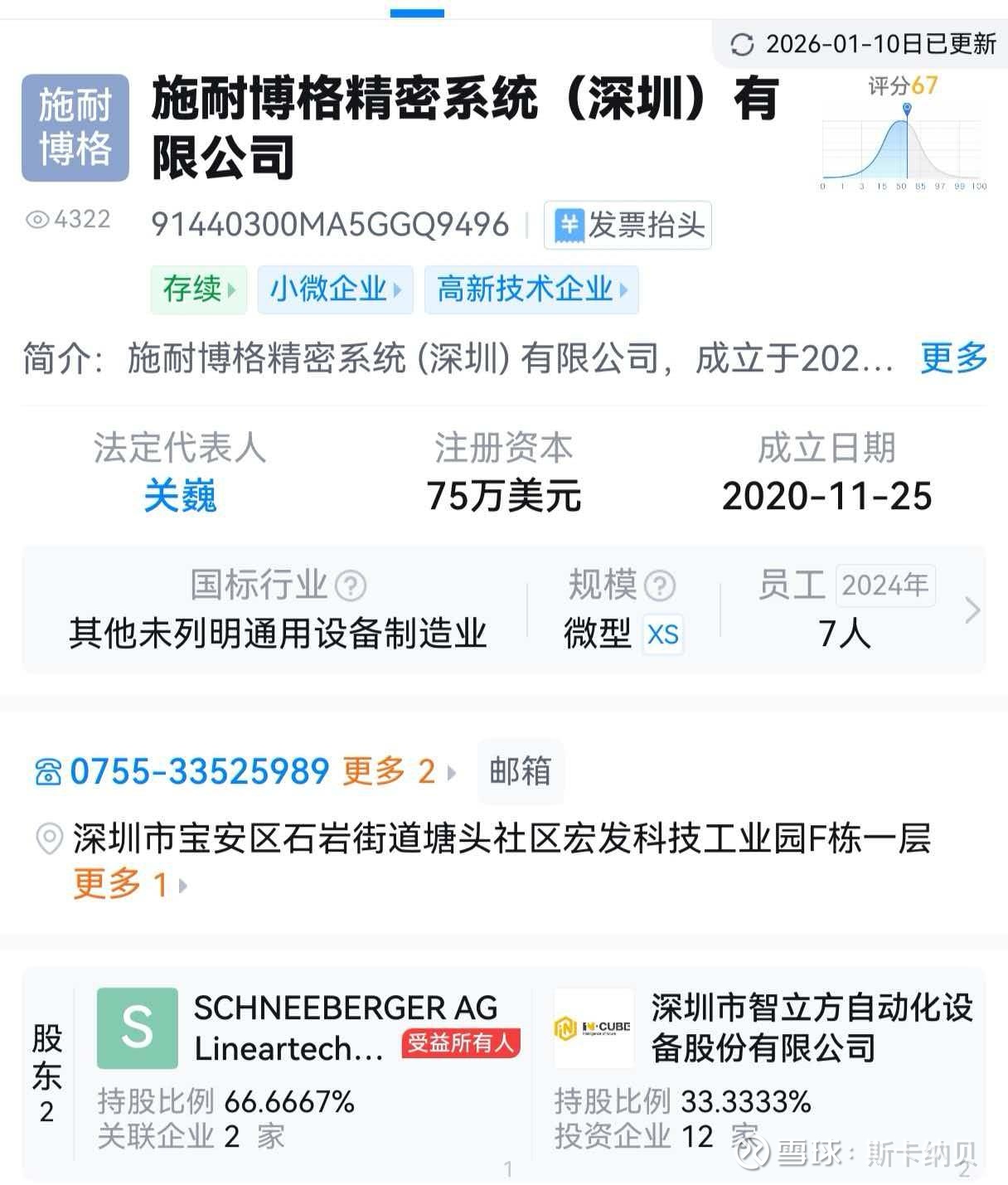The width and height of the screenshot is (1008, 1185).
Task: Show help for 国标行业
Action: 351,586
